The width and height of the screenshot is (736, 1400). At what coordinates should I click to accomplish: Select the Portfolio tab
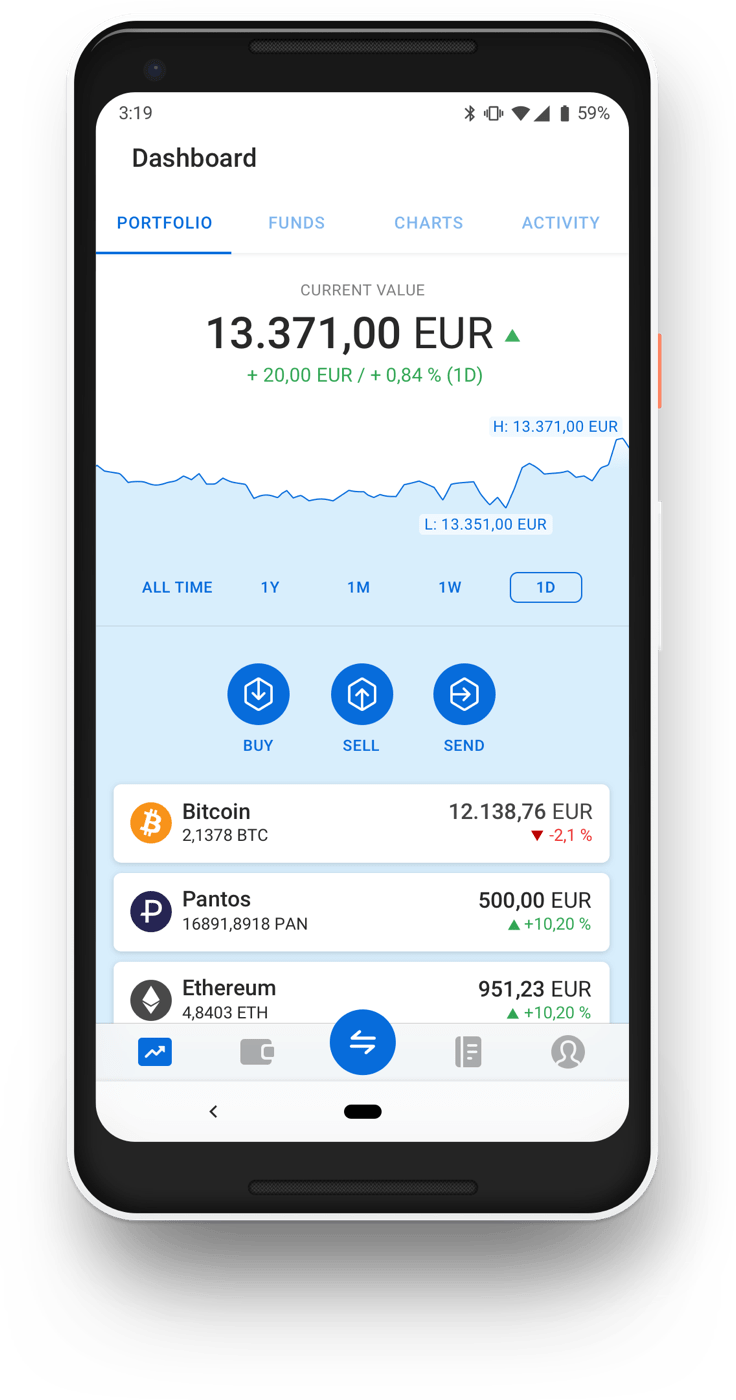coord(164,223)
